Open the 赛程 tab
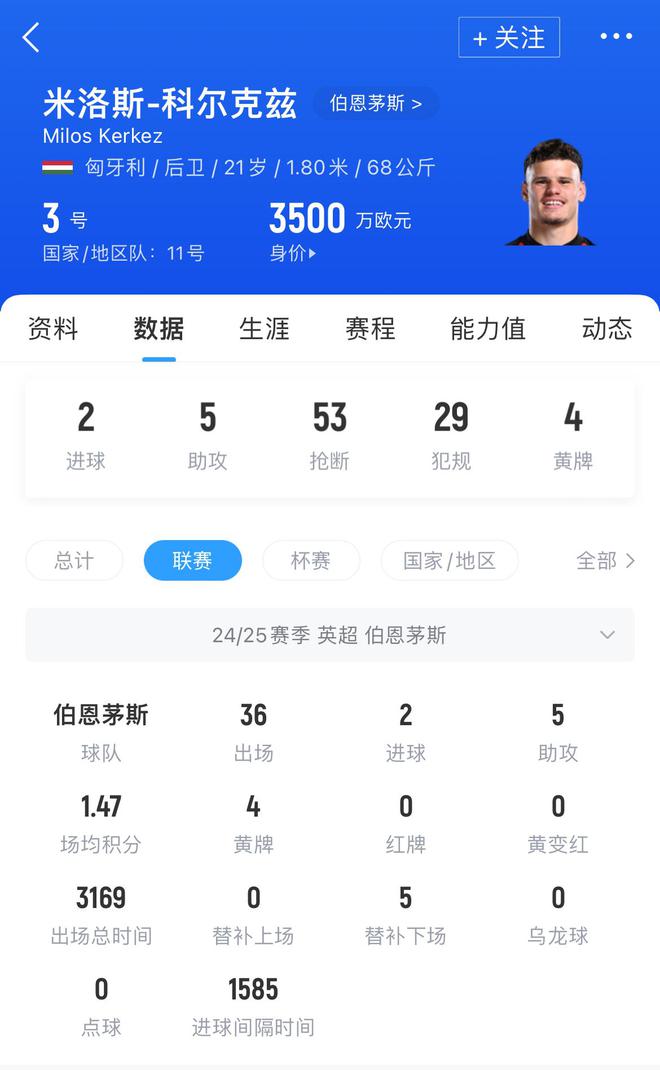Image resolution: width=660 pixels, height=1070 pixels. (x=370, y=329)
